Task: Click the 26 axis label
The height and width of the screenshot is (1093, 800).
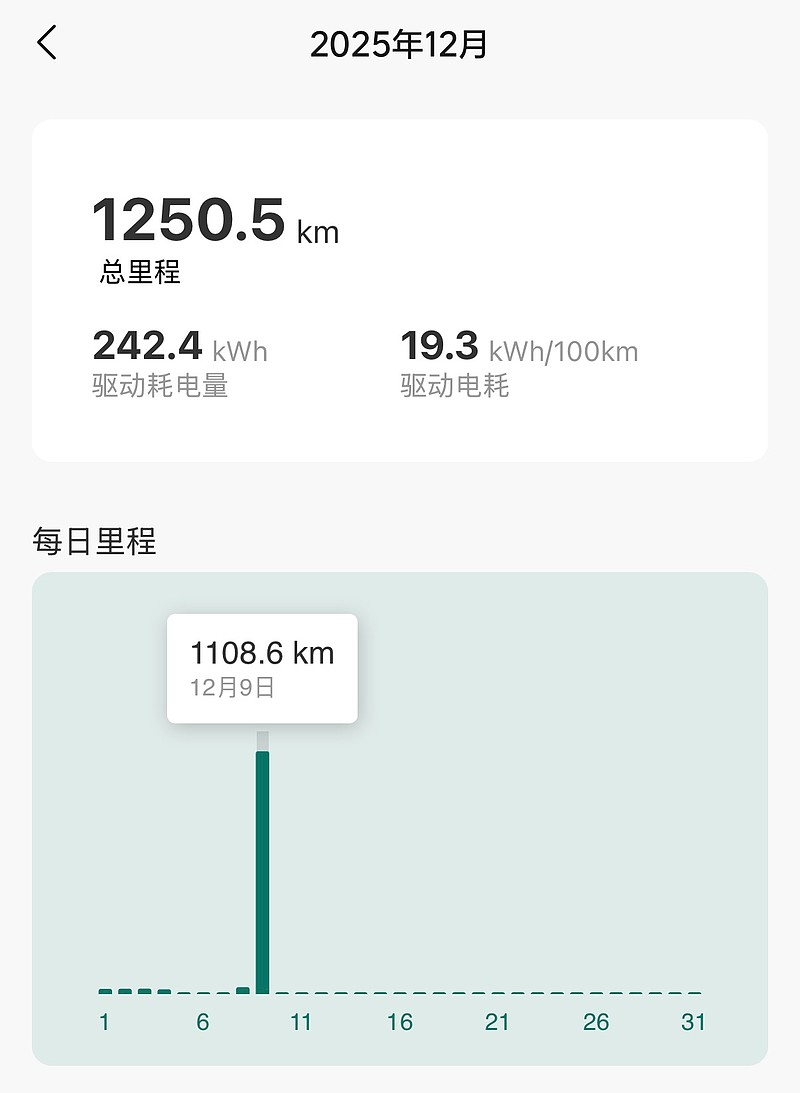Action: (x=596, y=1023)
